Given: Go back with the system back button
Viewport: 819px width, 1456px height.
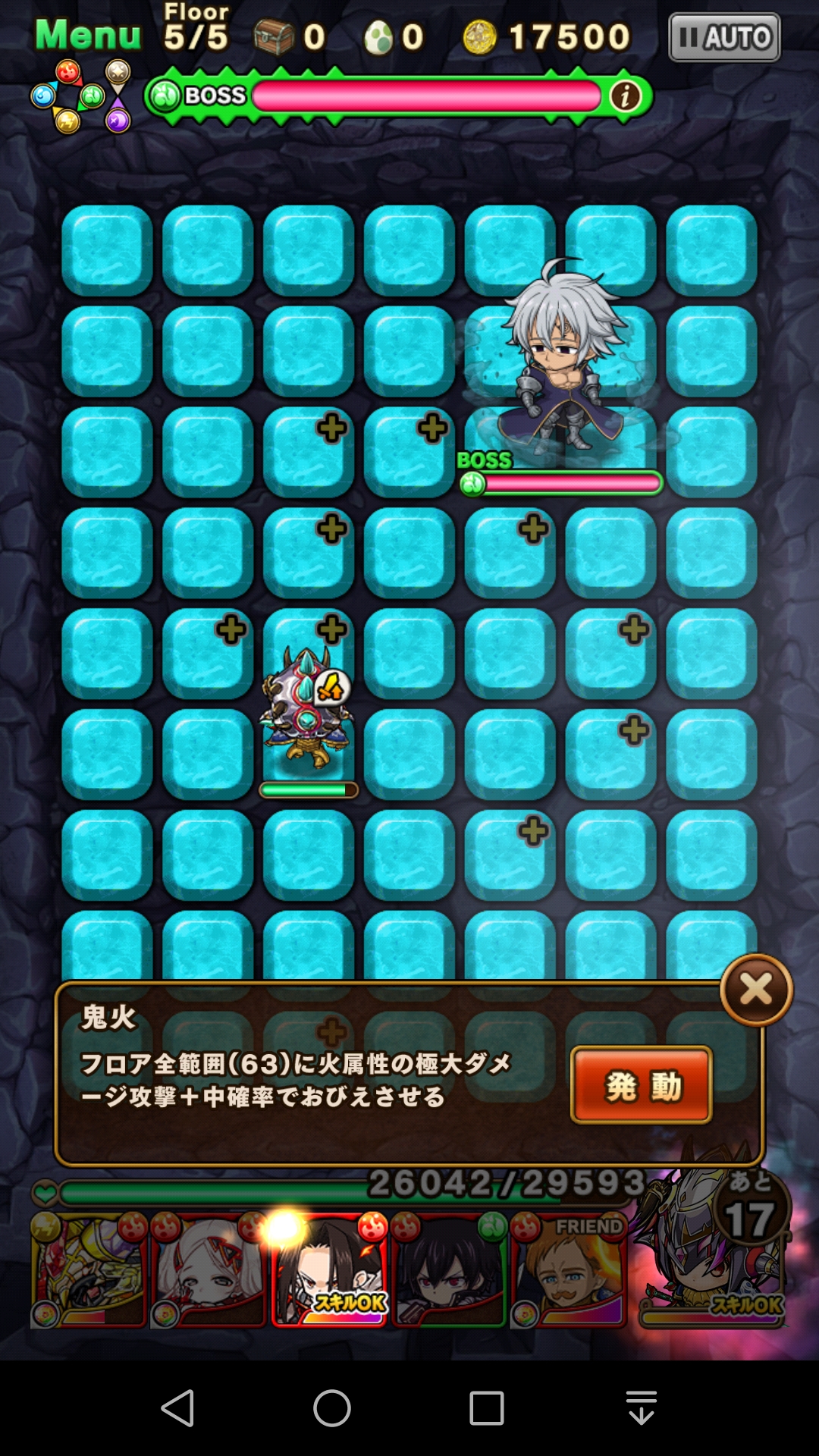Looking at the screenshot, I should pyautogui.click(x=179, y=1408).
